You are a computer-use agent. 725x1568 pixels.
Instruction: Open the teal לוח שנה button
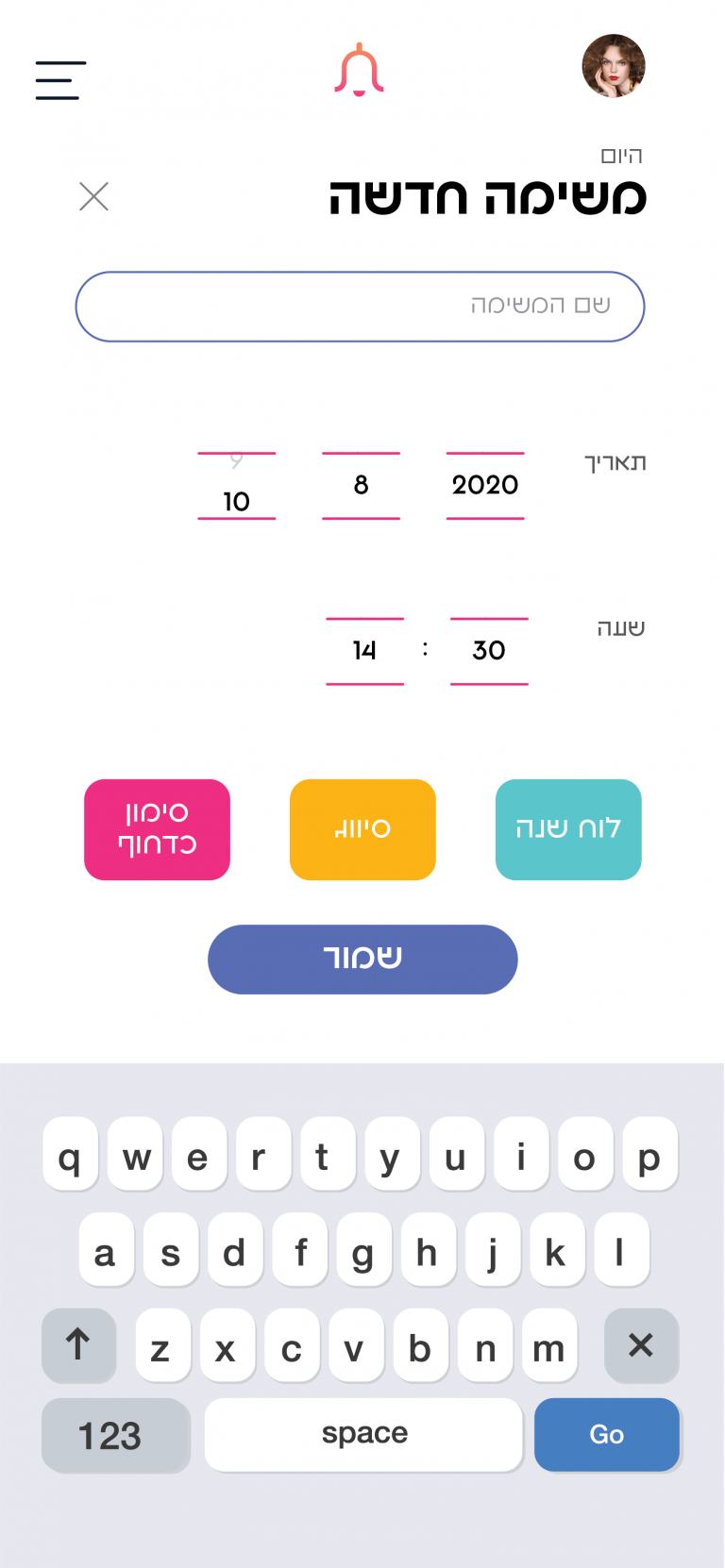coord(568,829)
